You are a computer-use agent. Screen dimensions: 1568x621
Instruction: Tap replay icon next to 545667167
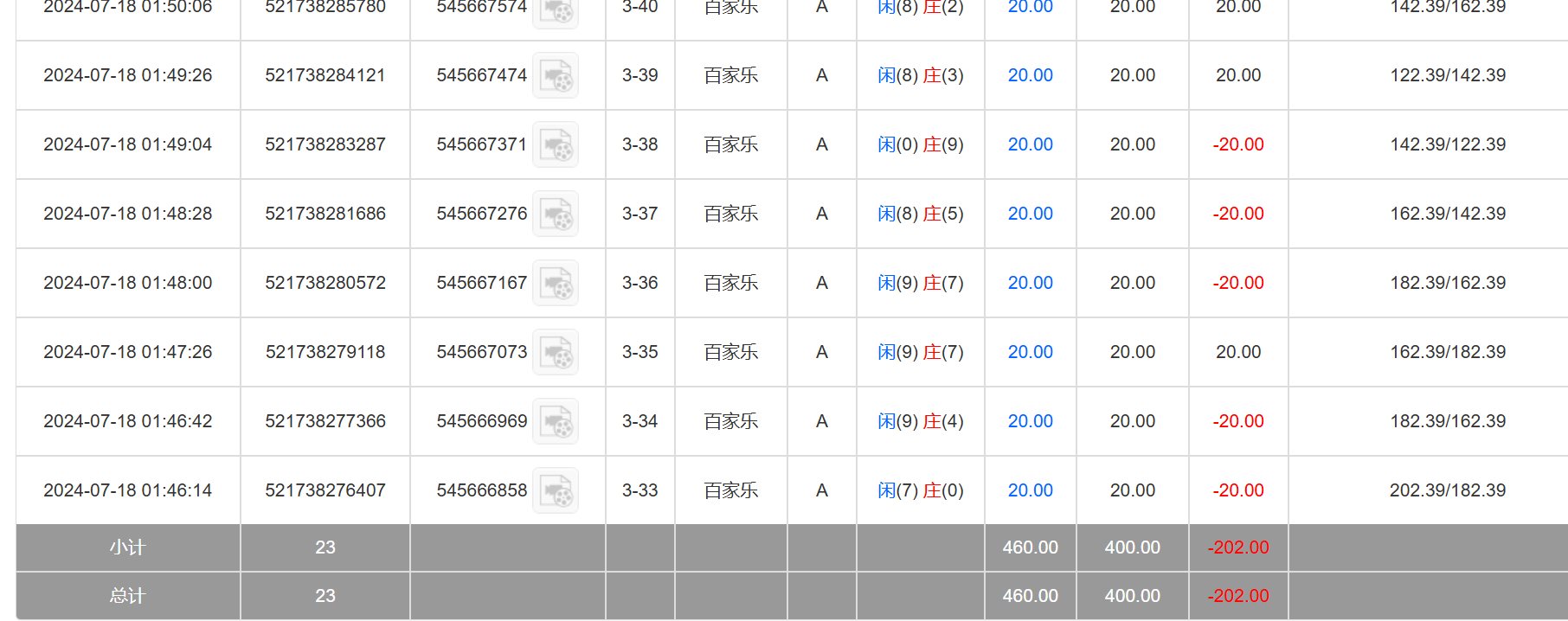point(555,284)
